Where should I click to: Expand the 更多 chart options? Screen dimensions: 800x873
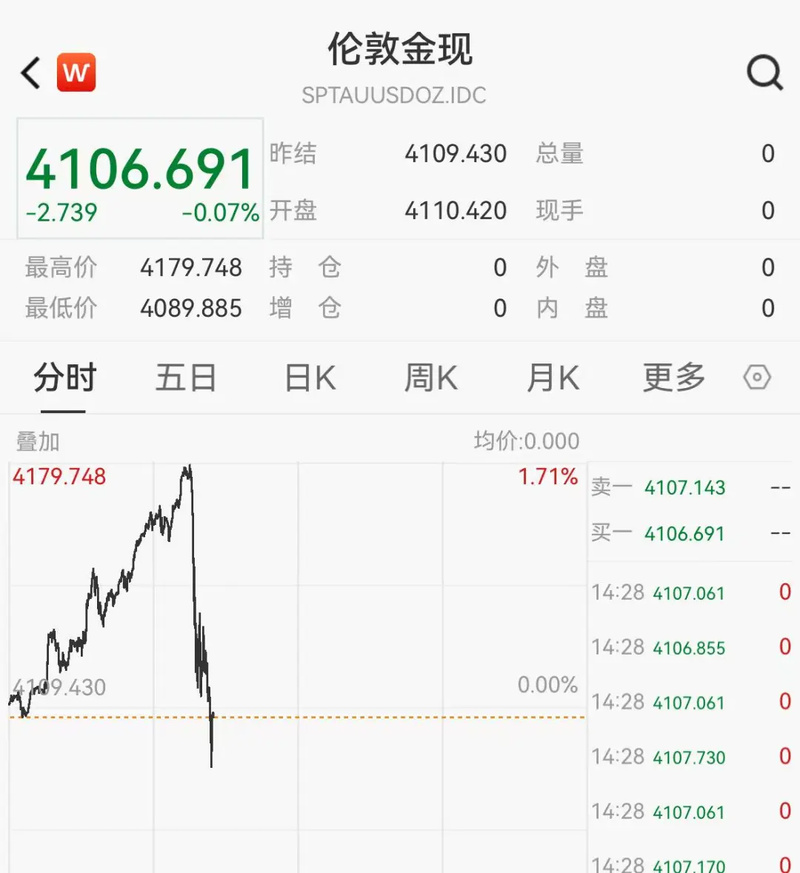[674, 378]
